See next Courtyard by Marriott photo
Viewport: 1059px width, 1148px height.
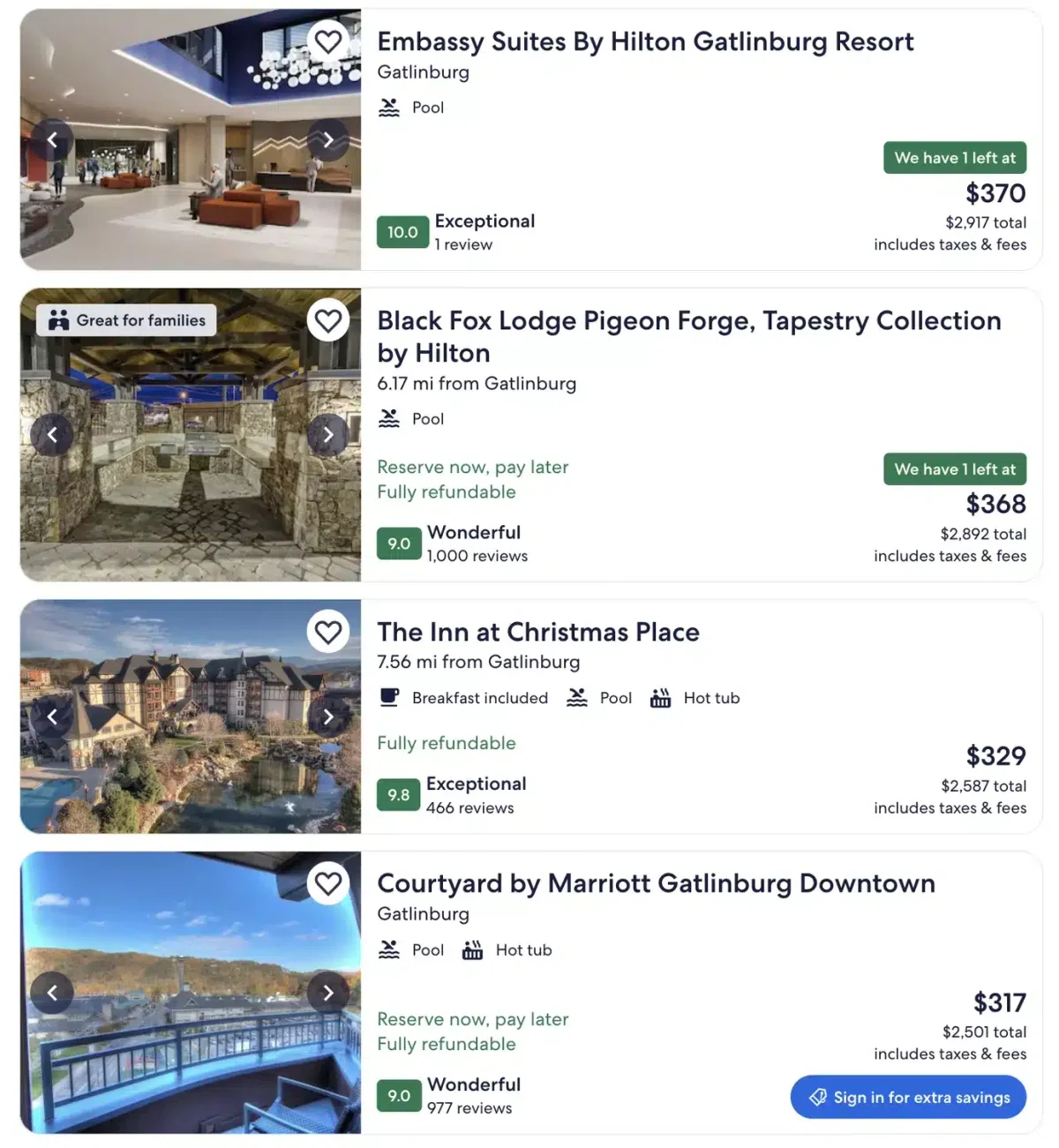[328, 993]
